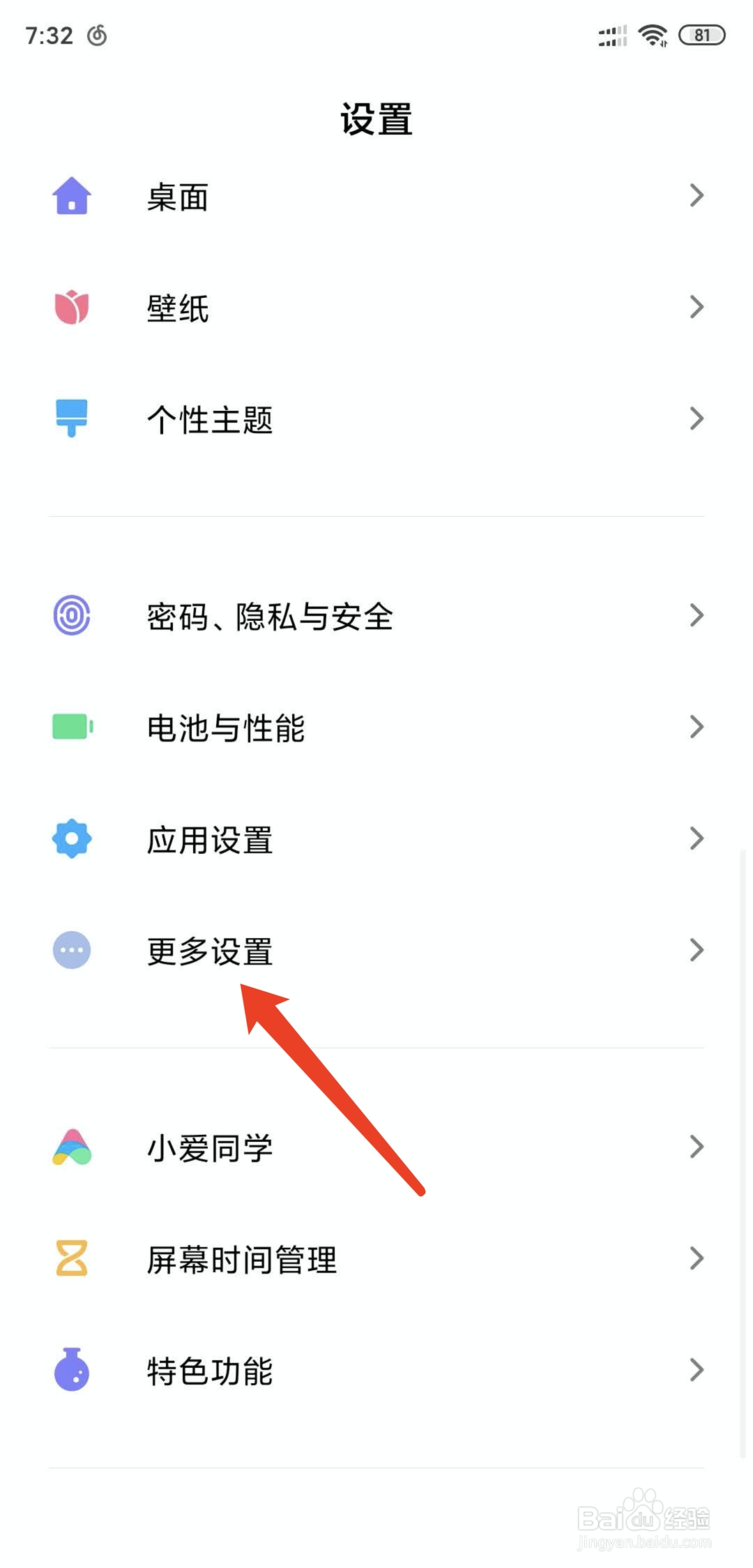Click the battery percentage indicator showing 81
Viewport: 753px width, 1568px height.
(x=702, y=33)
